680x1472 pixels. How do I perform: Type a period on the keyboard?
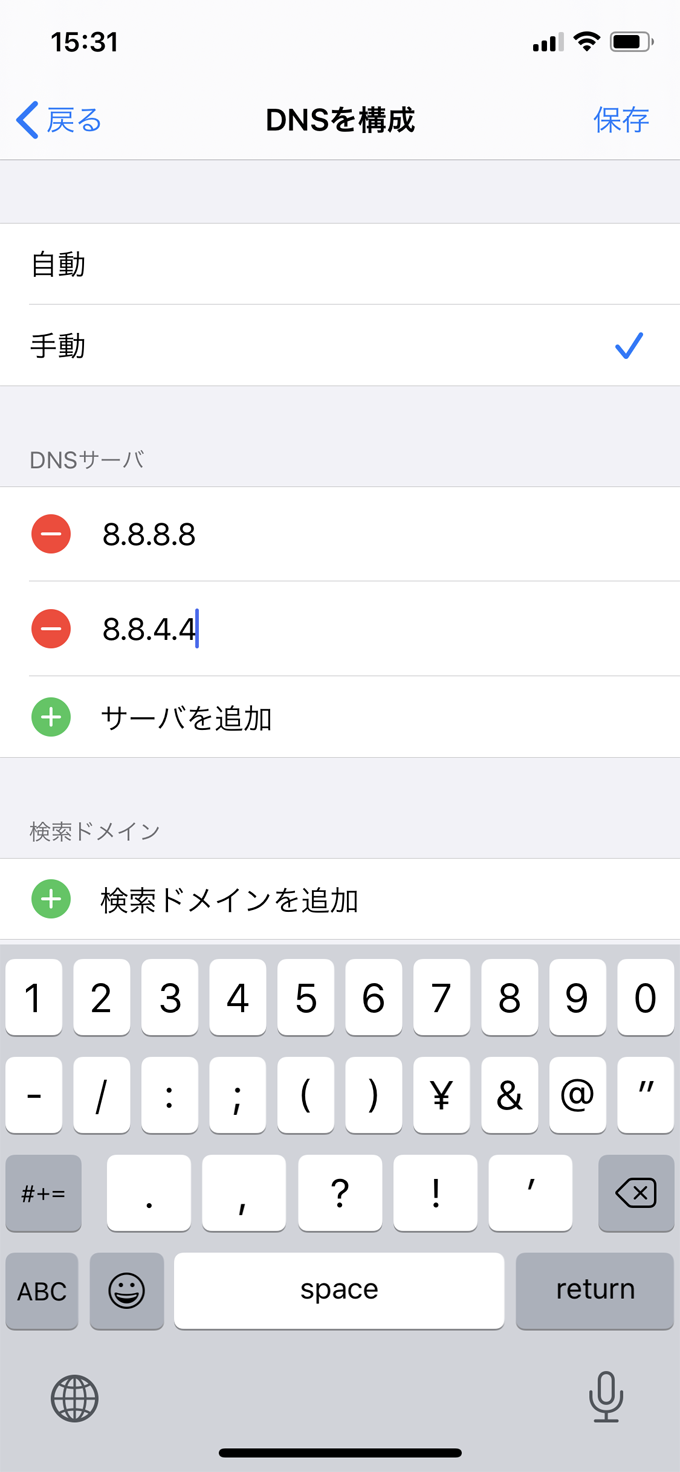coord(148,1193)
